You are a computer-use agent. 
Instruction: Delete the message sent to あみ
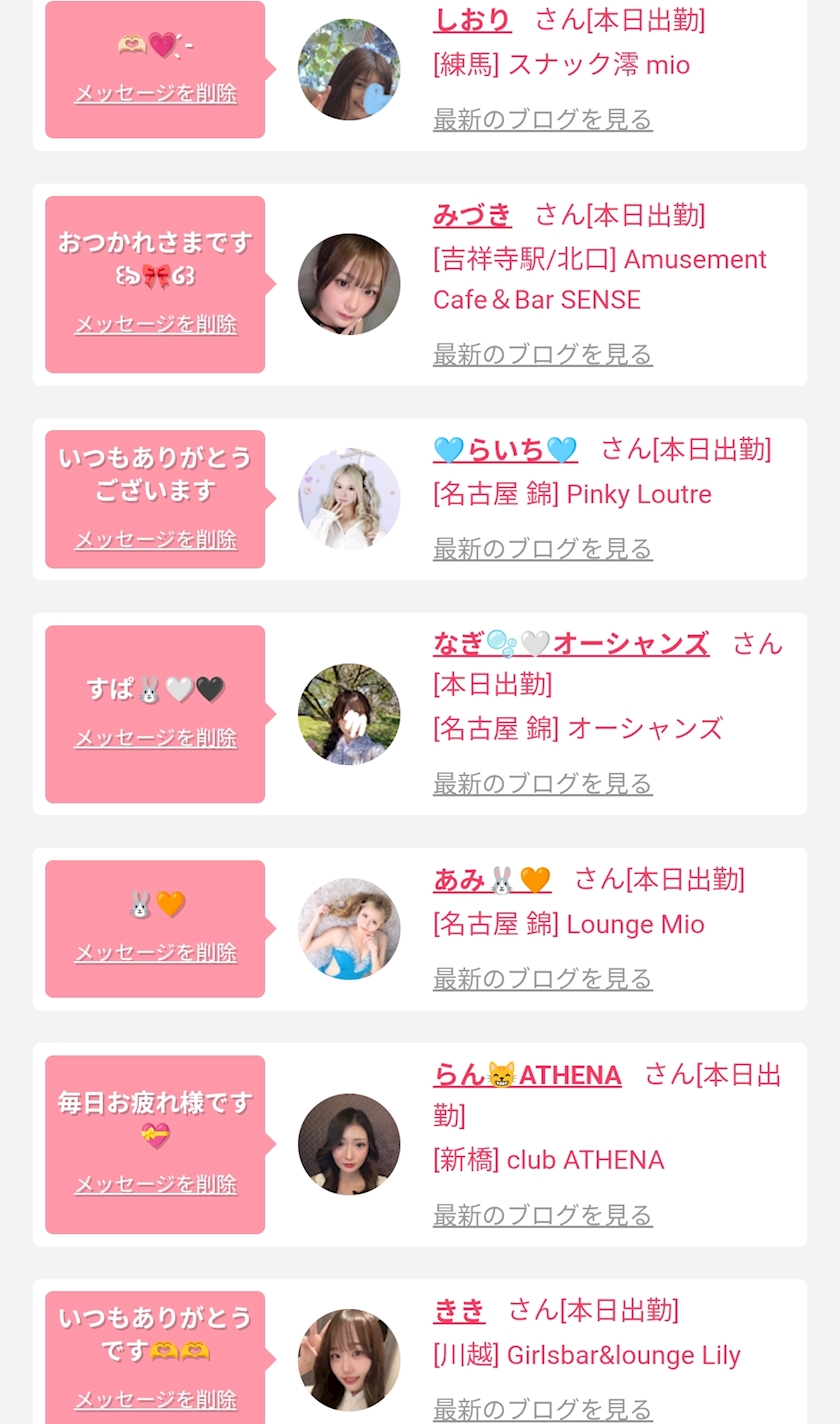[x=156, y=953]
